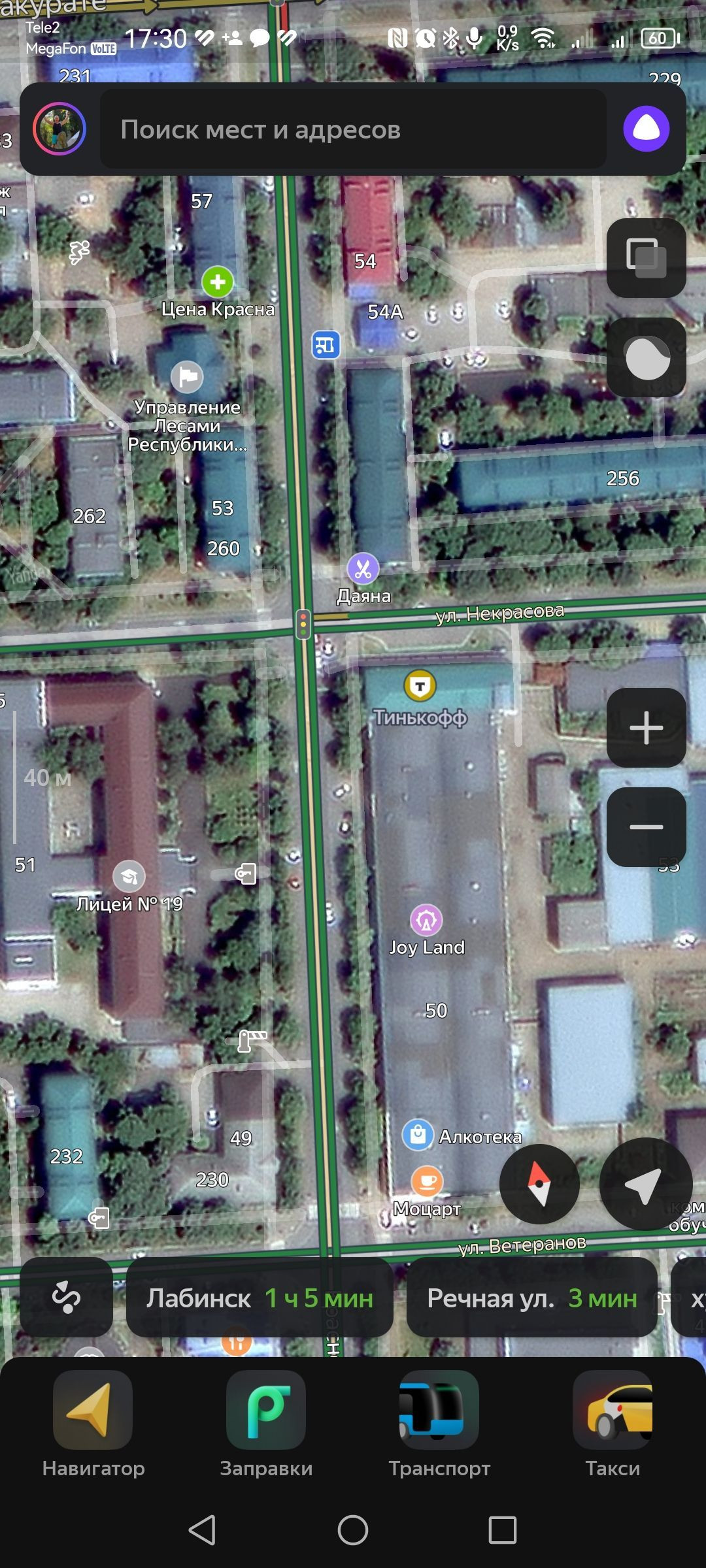Select the Лабинск route suggestion

tap(260, 1298)
